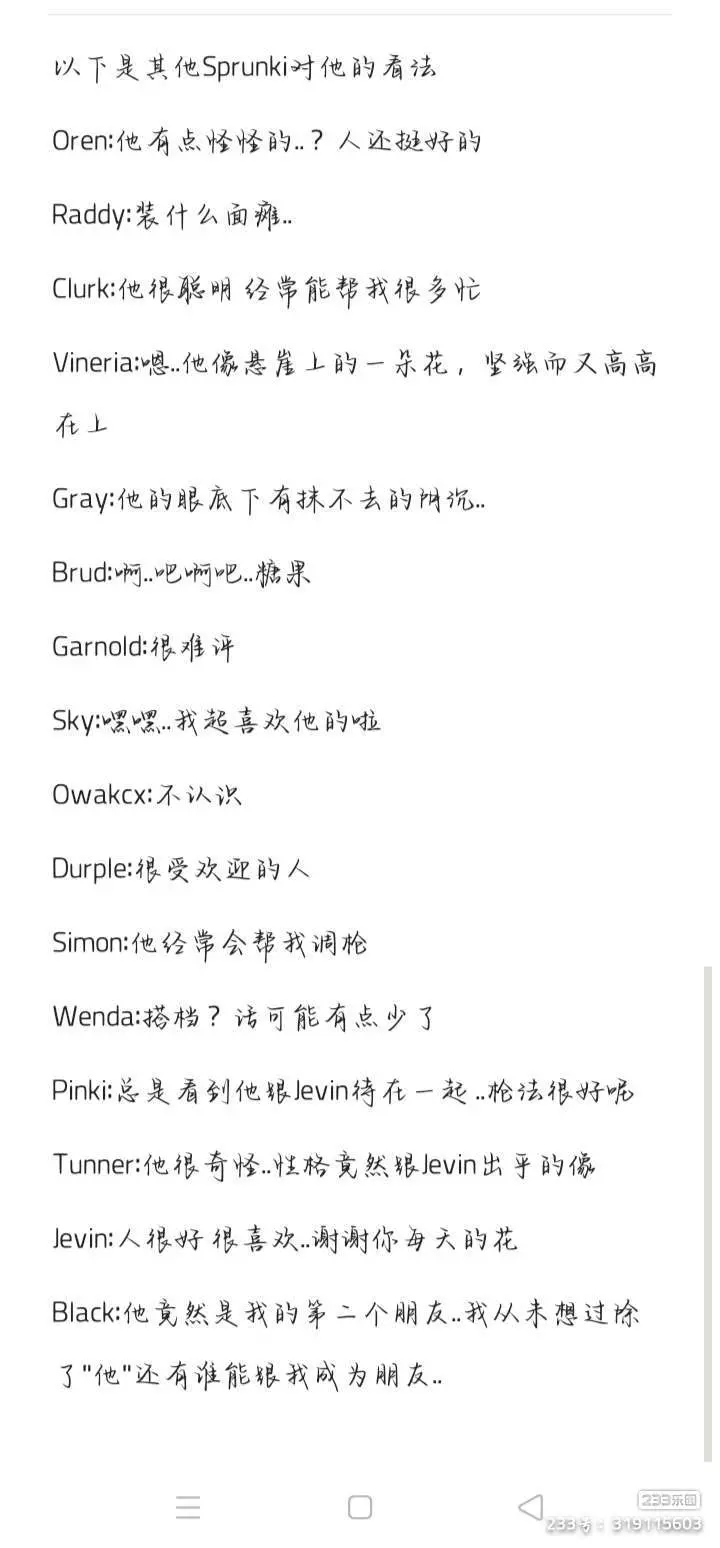Image resolution: width=720 pixels, height=1548 pixels.
Task: Open the three-line menu button in the navigation bar
Action: click(x=188, y=1508)
